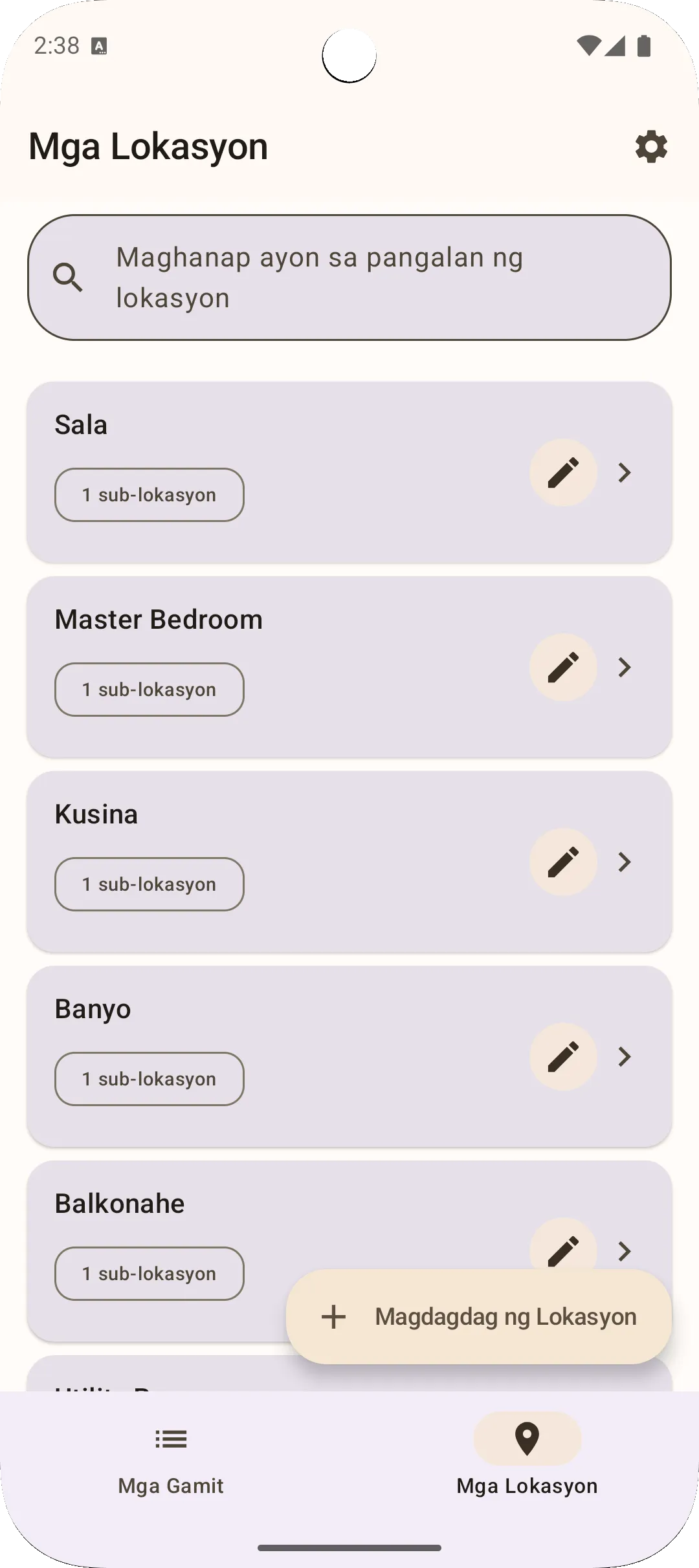The height and width of the screenshot is (1568, 699).
Task: Open the Banyo details with its arrow
Action: point(625,1057)
